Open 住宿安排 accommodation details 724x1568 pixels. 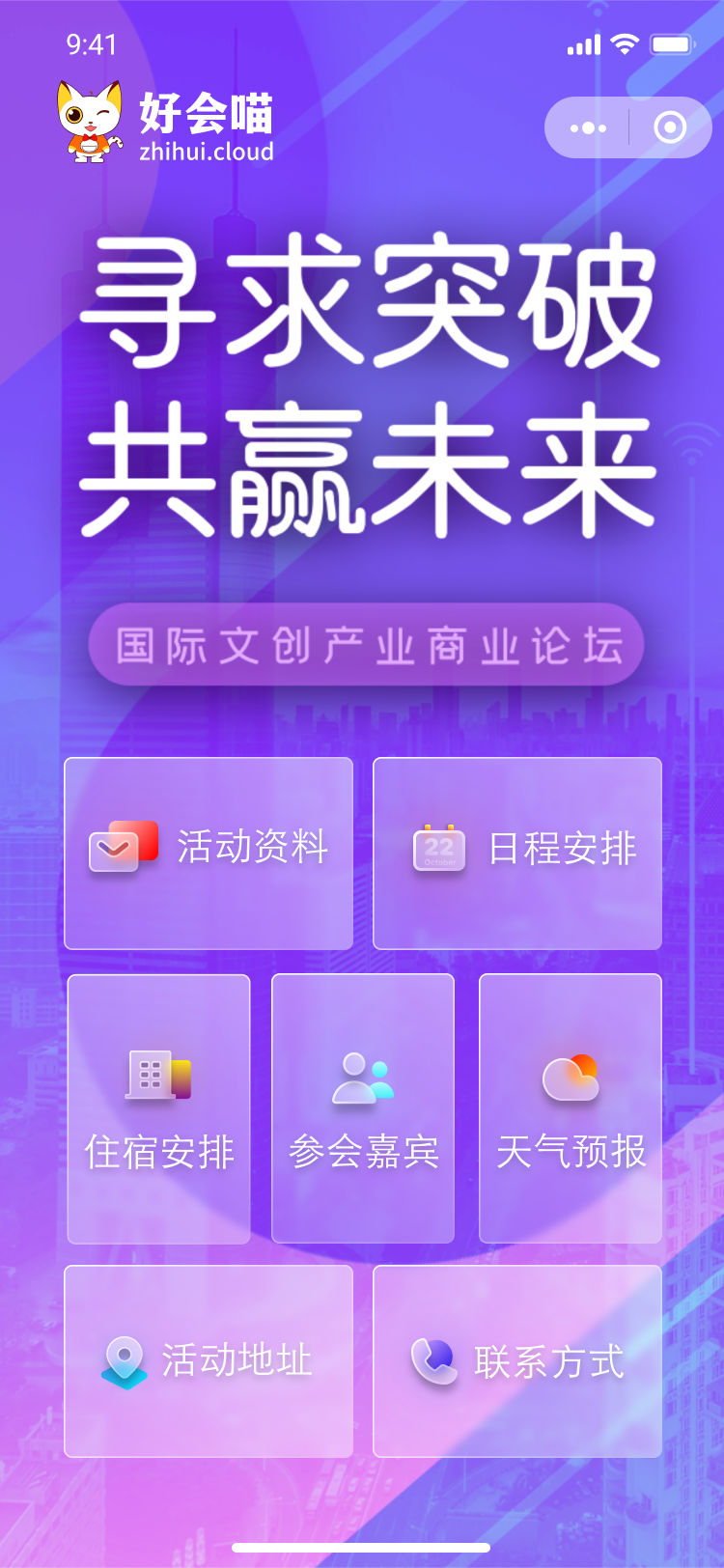click(159, 1108)
